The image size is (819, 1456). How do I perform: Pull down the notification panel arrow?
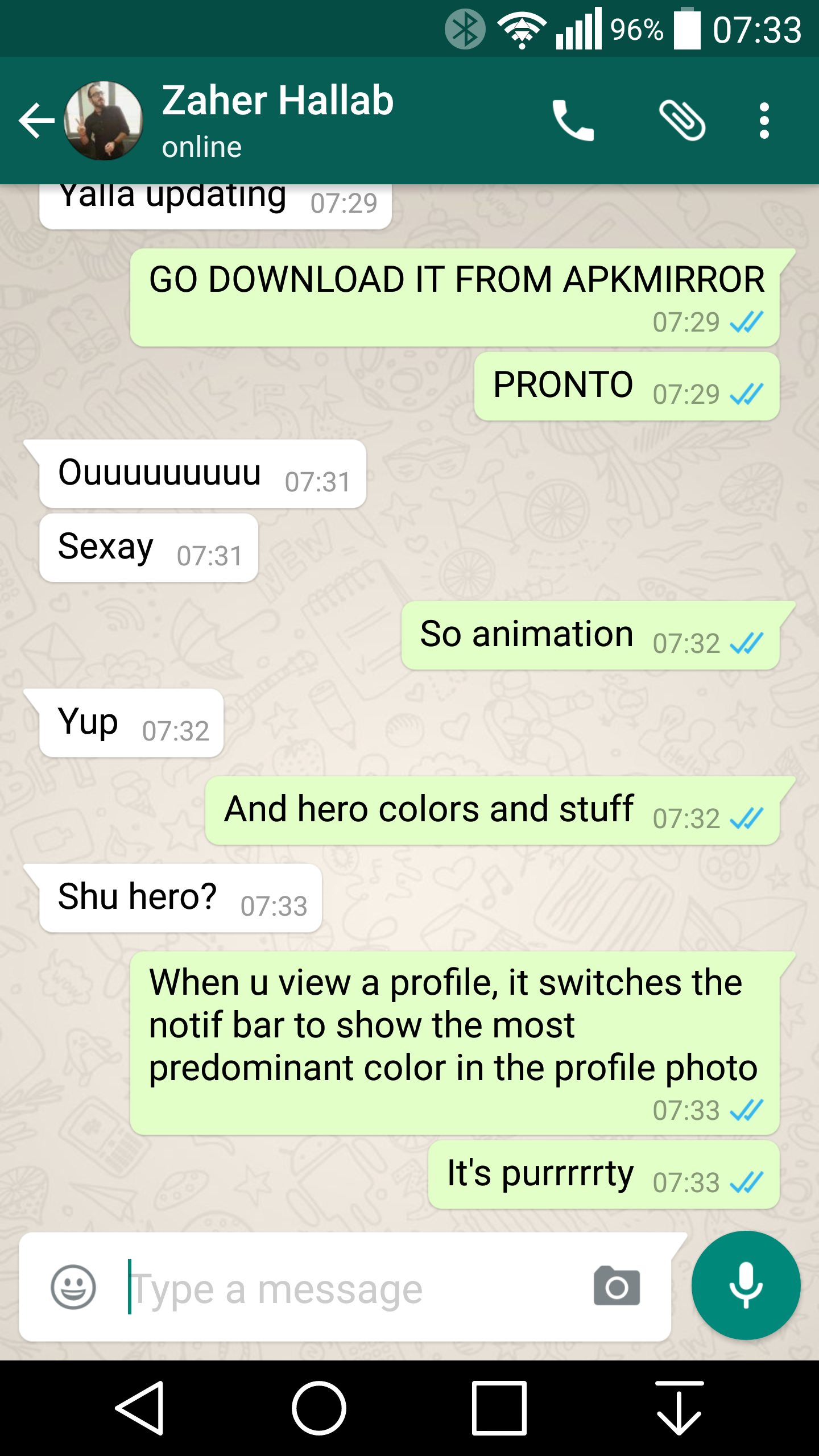(679, 1408)
